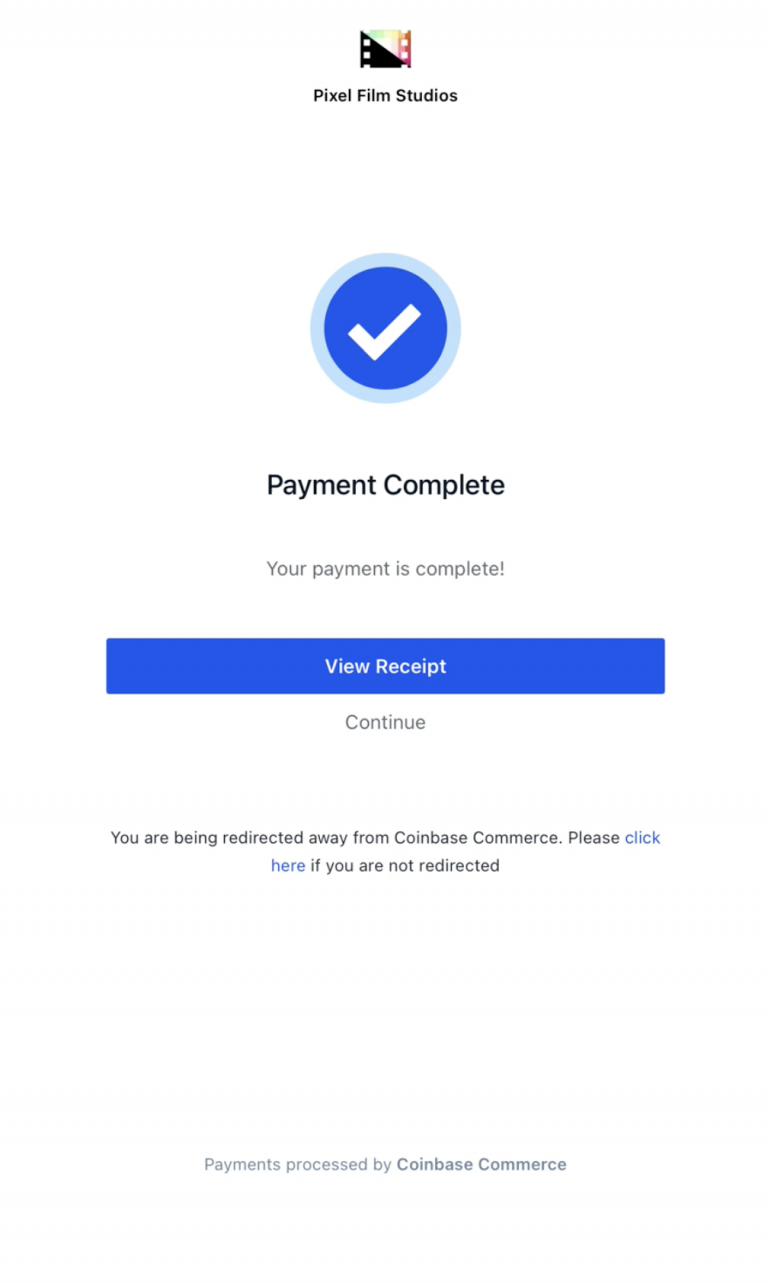Follow the 'click here' redirect link
This screenshot has height=1283, width=768.
pos(642,838)
